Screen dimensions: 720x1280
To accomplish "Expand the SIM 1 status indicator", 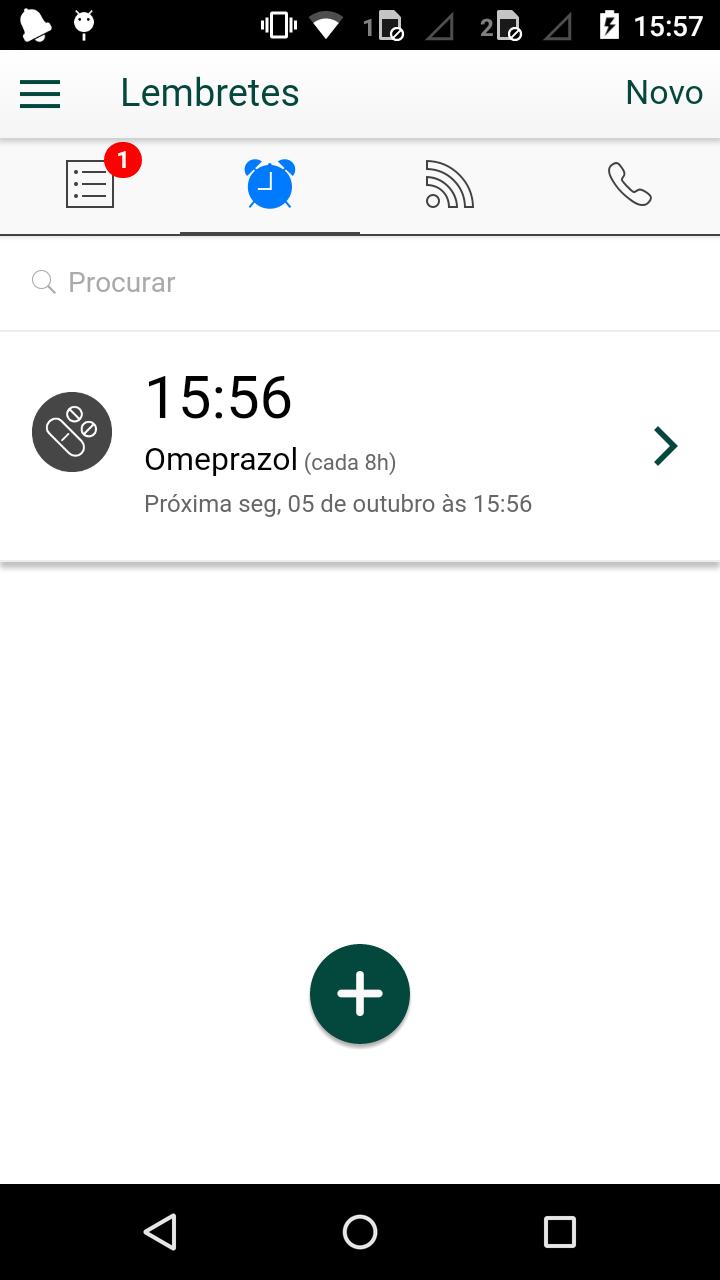I will [x=383, y=22].
